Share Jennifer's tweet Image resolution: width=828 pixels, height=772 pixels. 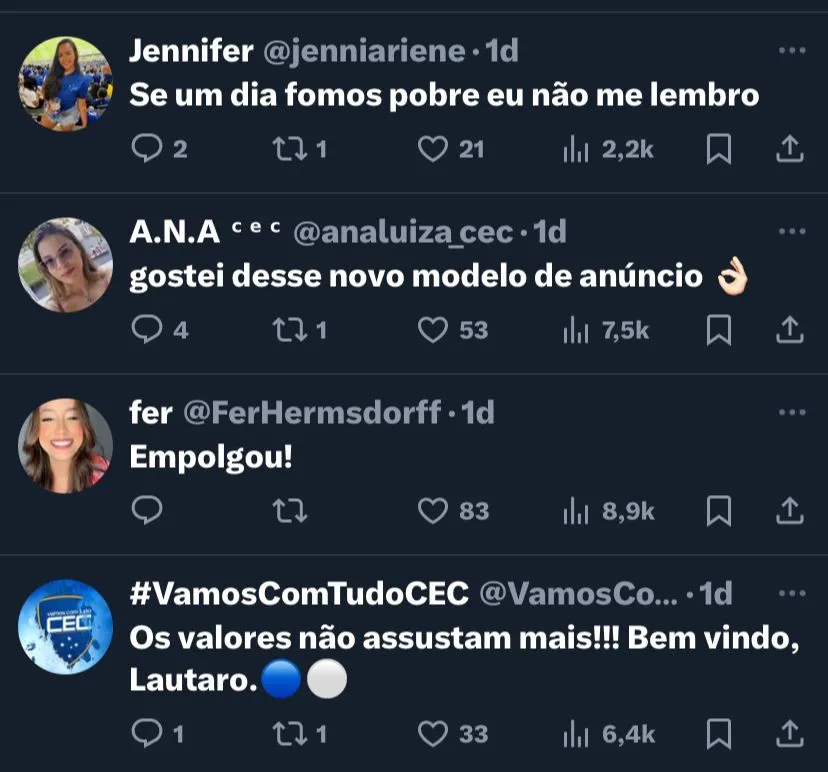[x=790, y=149]
